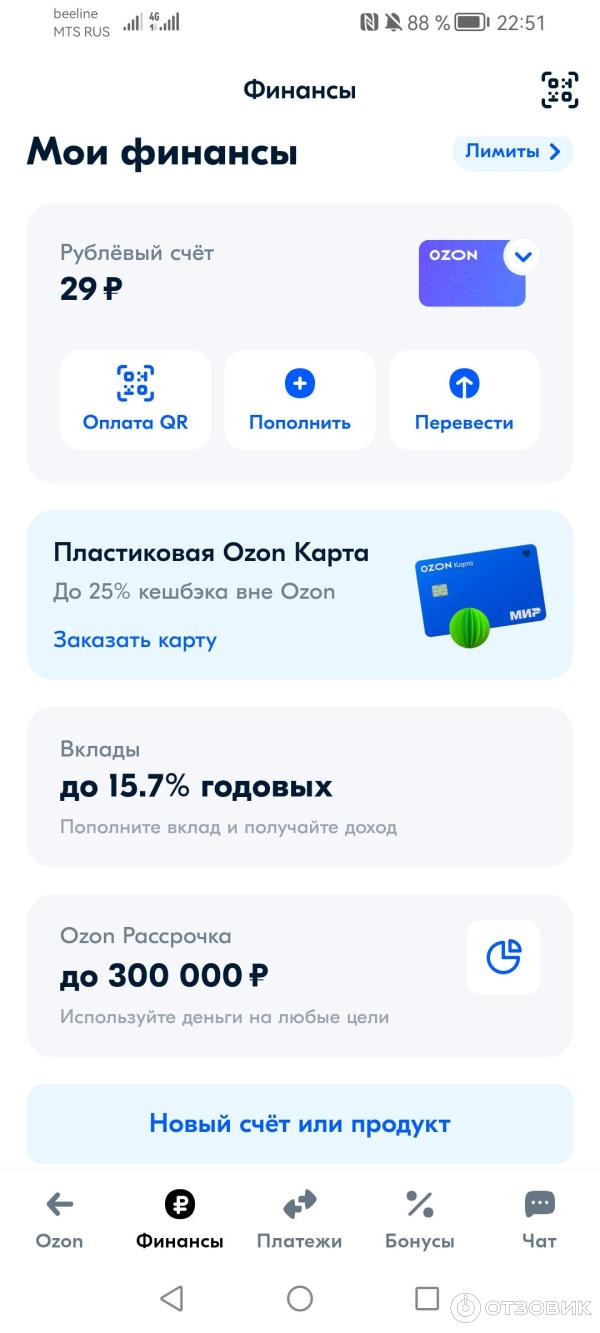
Task: Select the Финансы tab
Action: (180, 1220)
